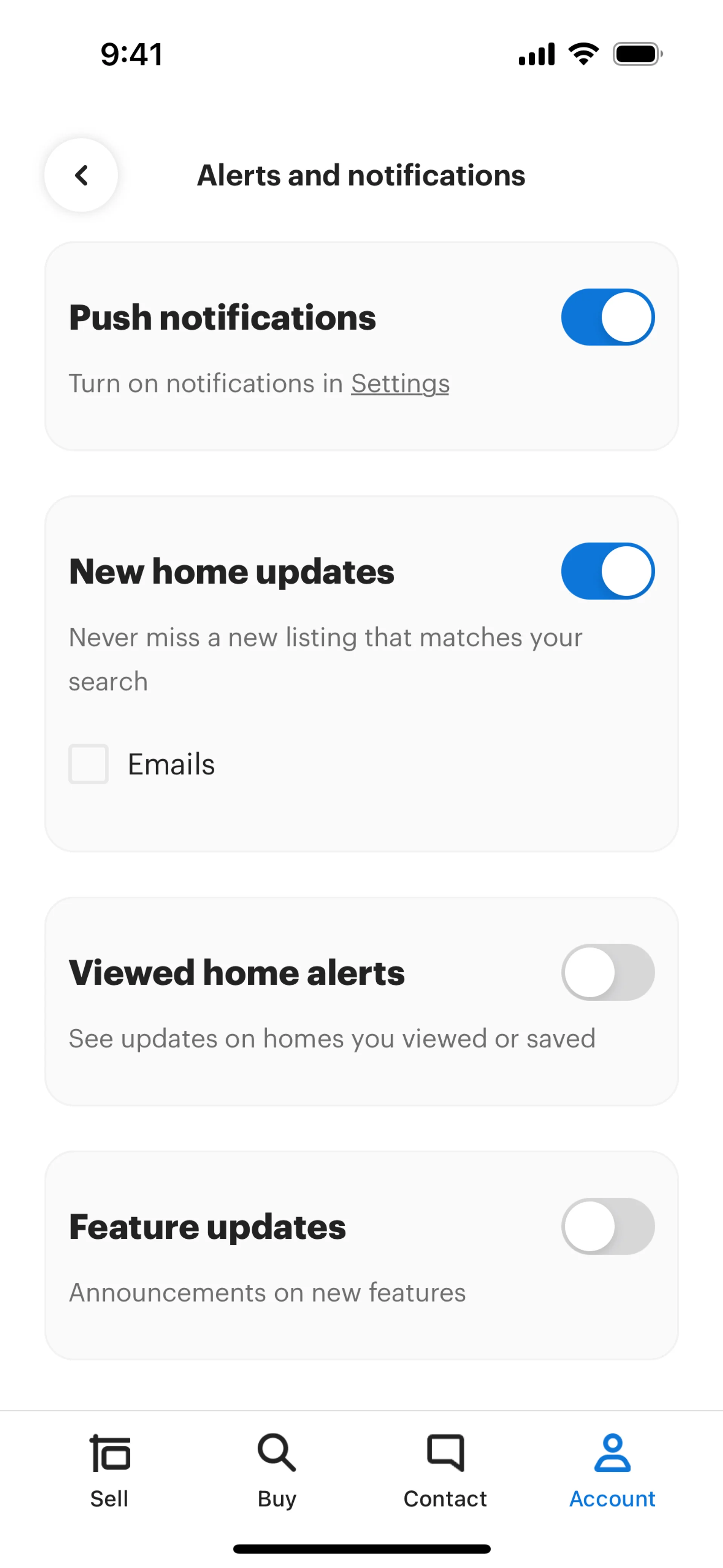Disable New home updates switch
The width and height of the screenshot is (723, 1568).
(607, 571)
